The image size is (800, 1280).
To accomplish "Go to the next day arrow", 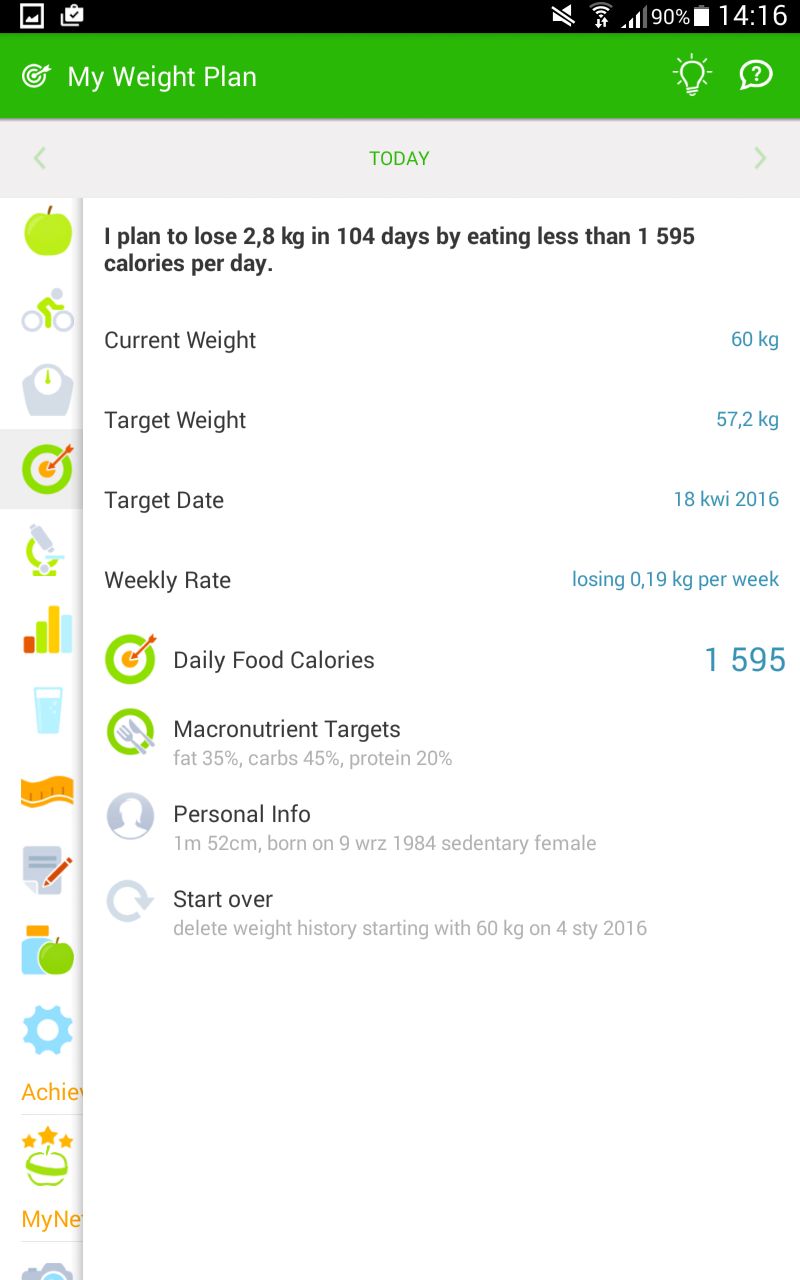I will click(760, 158).
